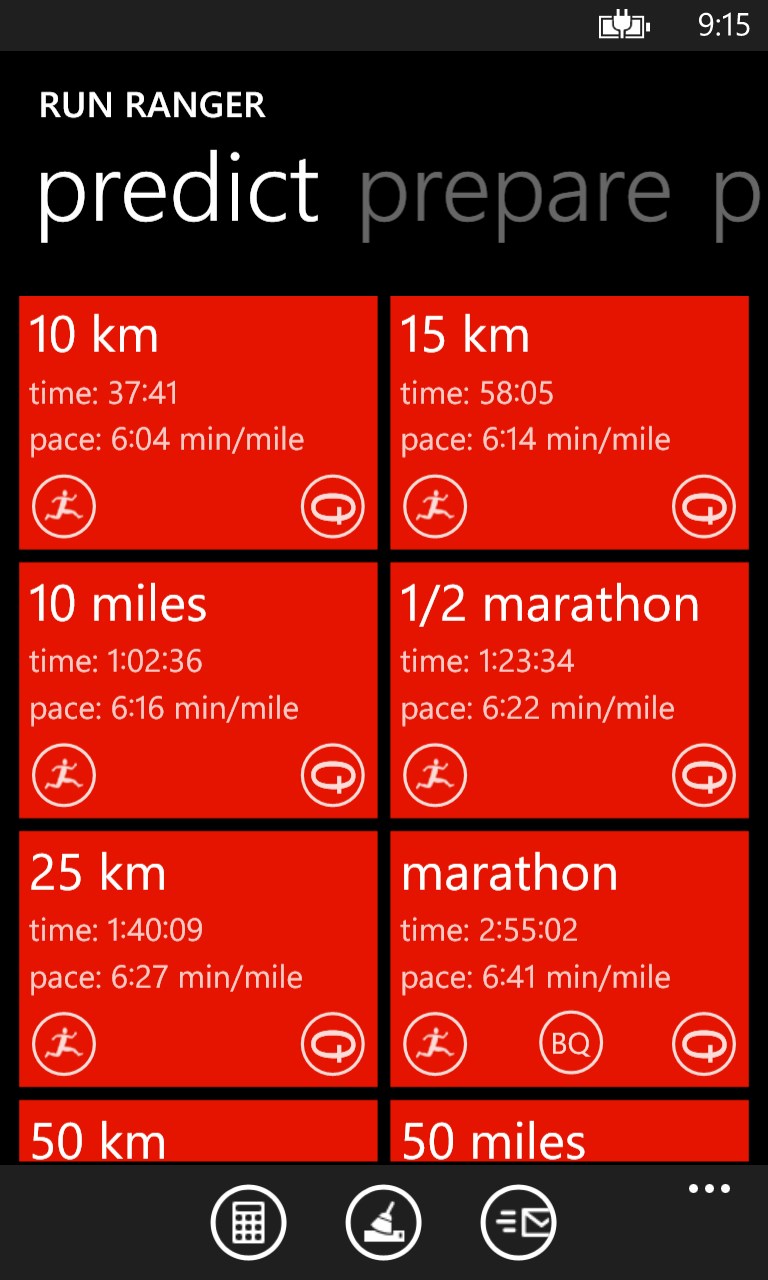Tap the runner icon on marathon card
This screenshot has width=768, height=1280.
point(435,1045)
